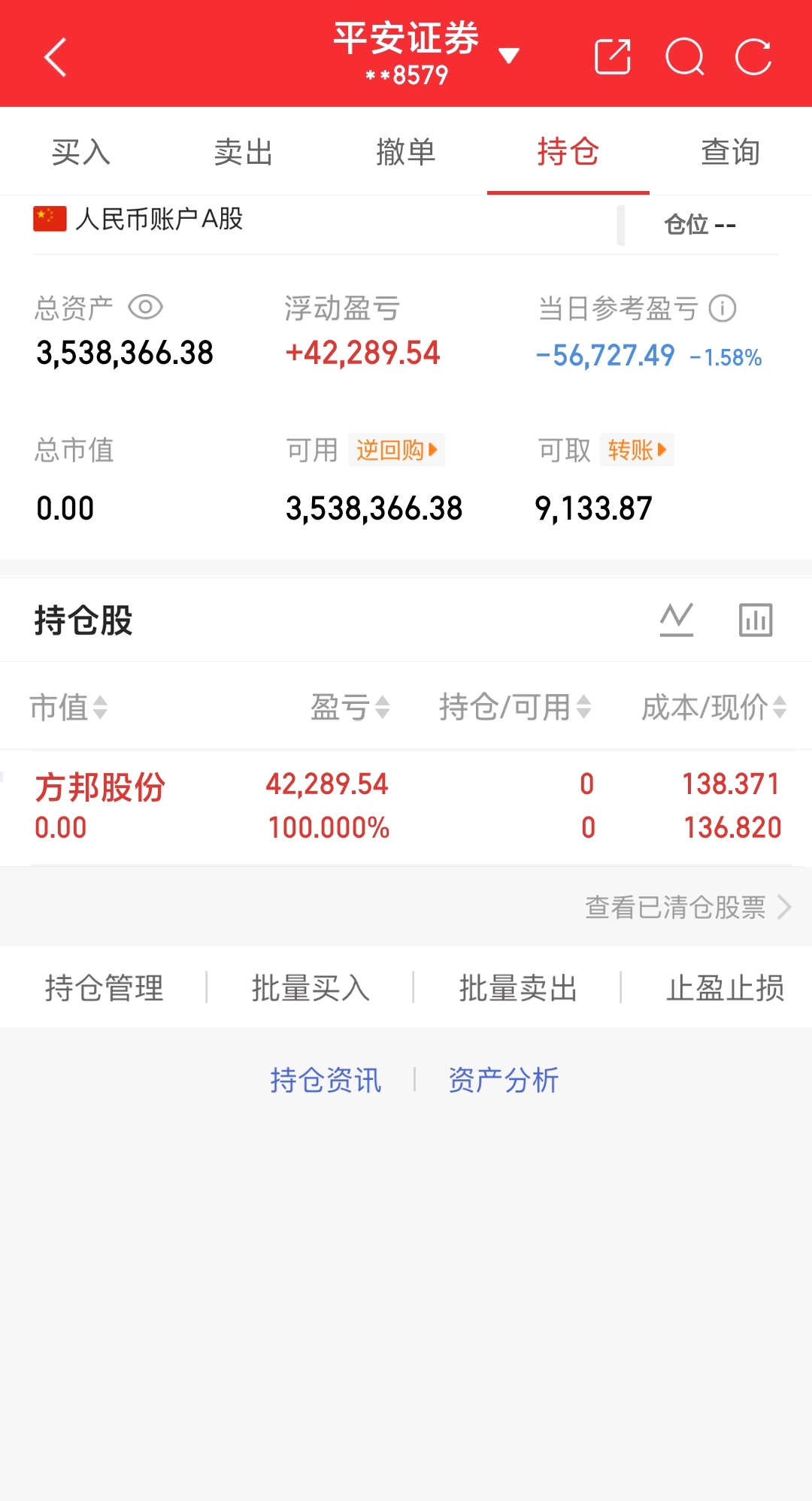Image resolution: width=812 pixels, height=1501 pixels.
Task: Open the line chart icon beside 持仓股
Action: [677, 620]
